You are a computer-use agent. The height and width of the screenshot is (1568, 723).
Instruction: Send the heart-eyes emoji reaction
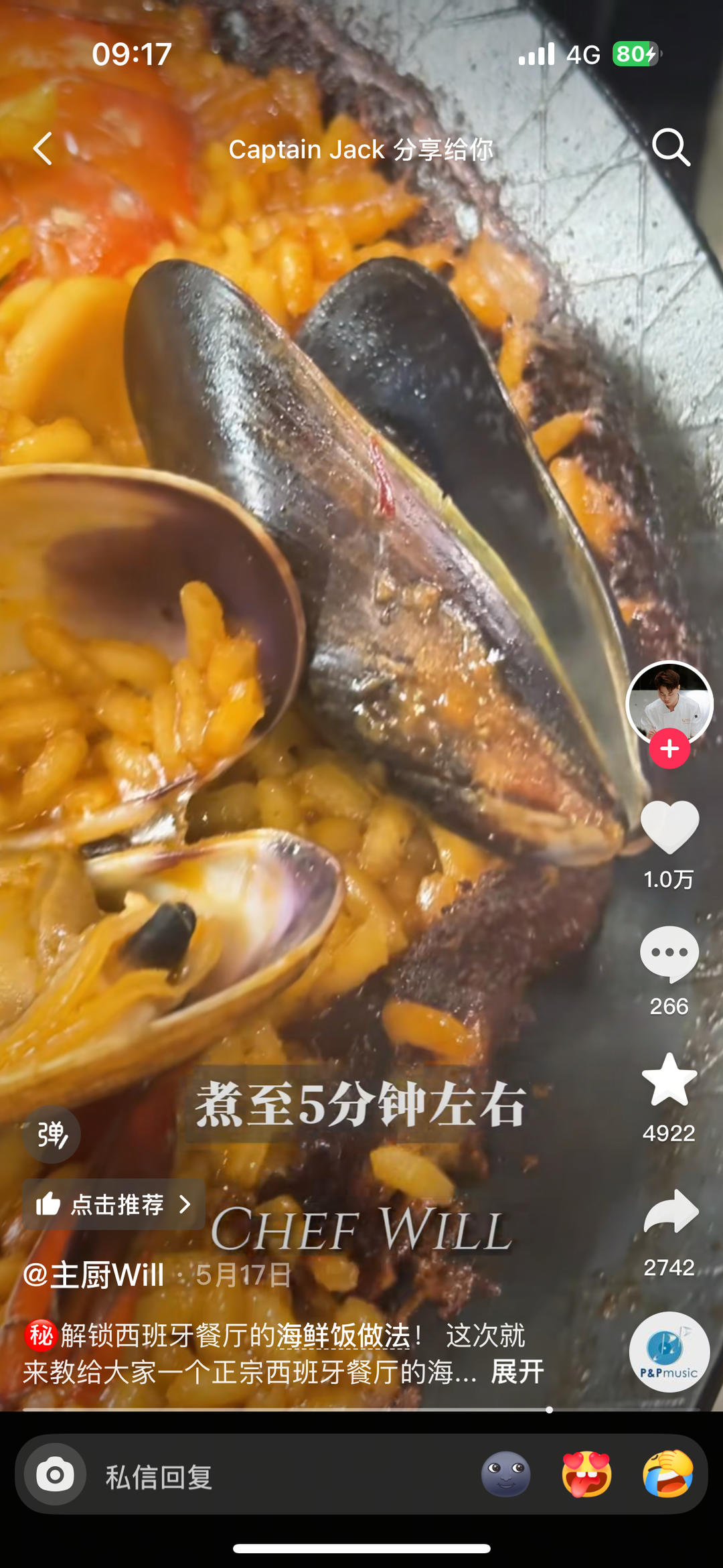(x=586, y=1474)
